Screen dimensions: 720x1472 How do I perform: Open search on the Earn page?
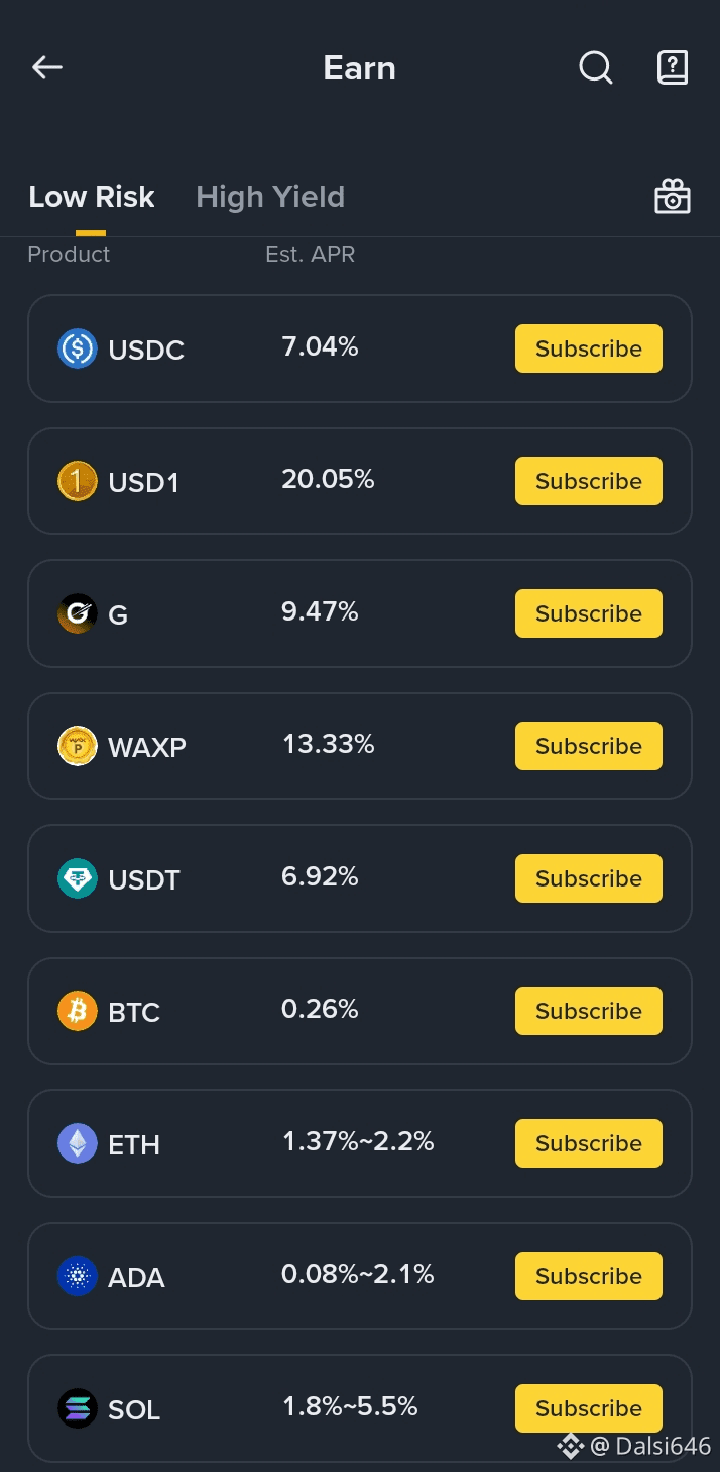pyautogui.click(x=595, y=68)
